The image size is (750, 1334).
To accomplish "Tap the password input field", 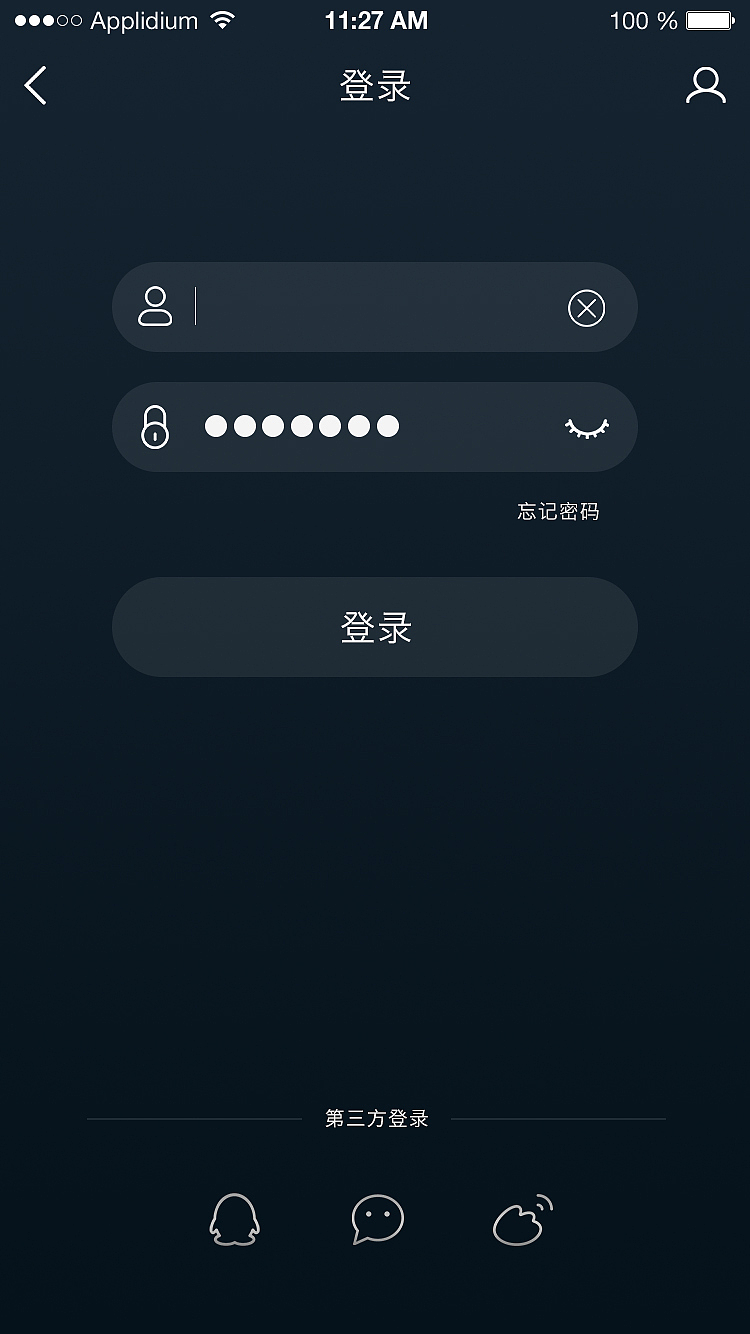I will [375, 427].
